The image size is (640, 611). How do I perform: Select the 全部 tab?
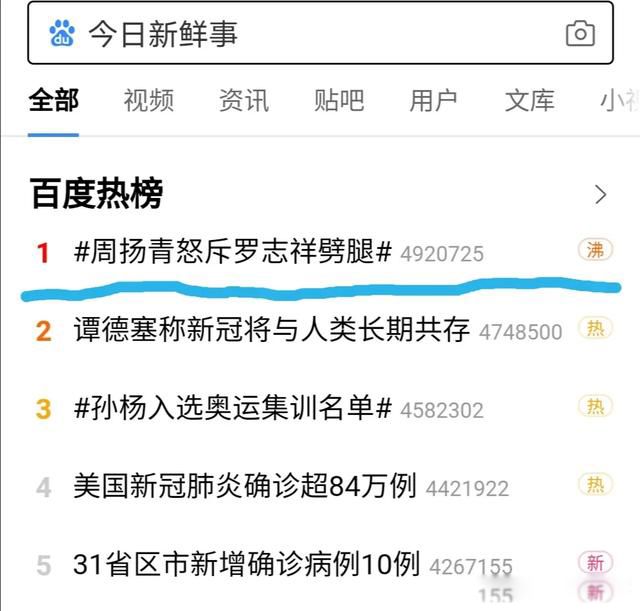pos(54,100)
